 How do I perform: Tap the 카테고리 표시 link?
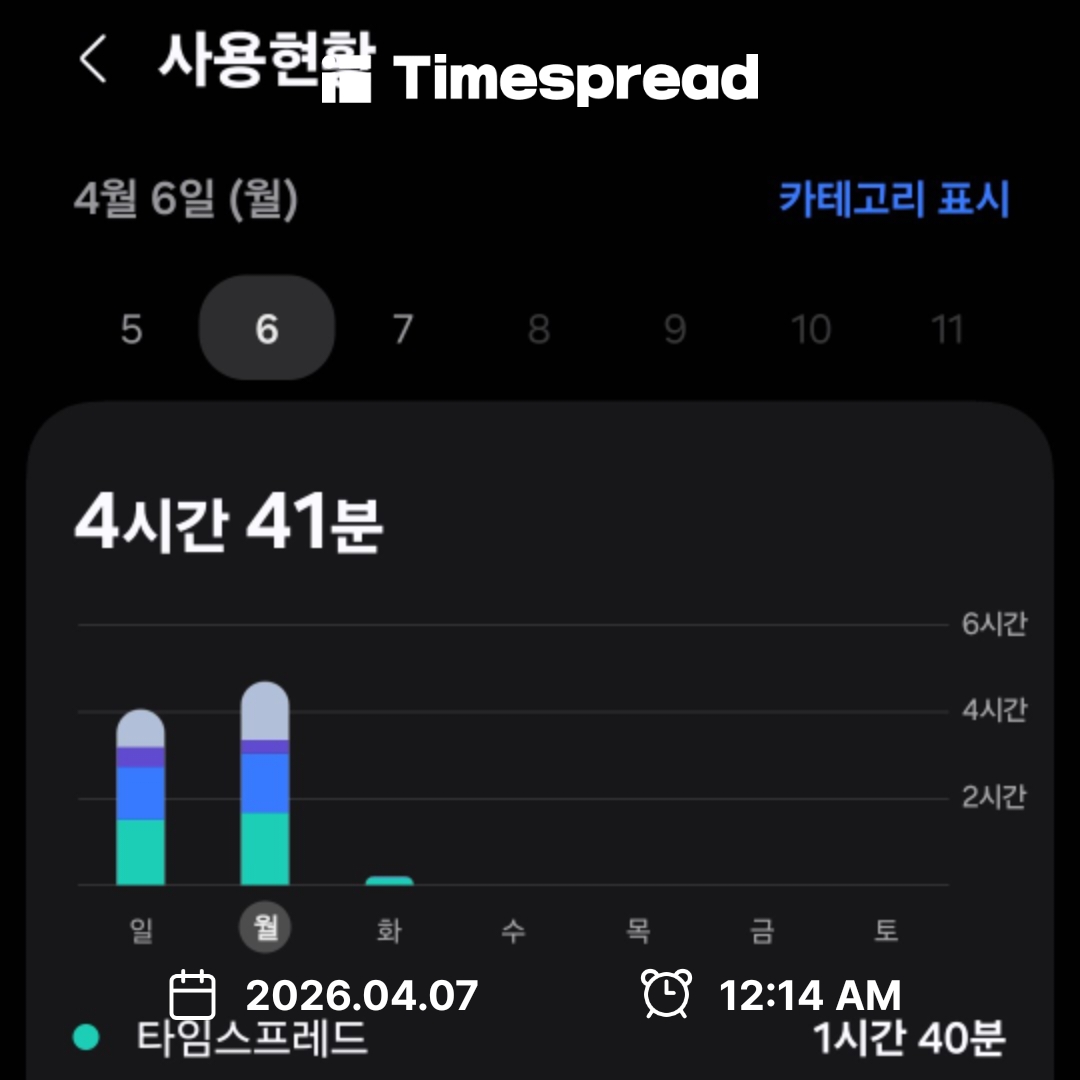[x=893, y=199]
